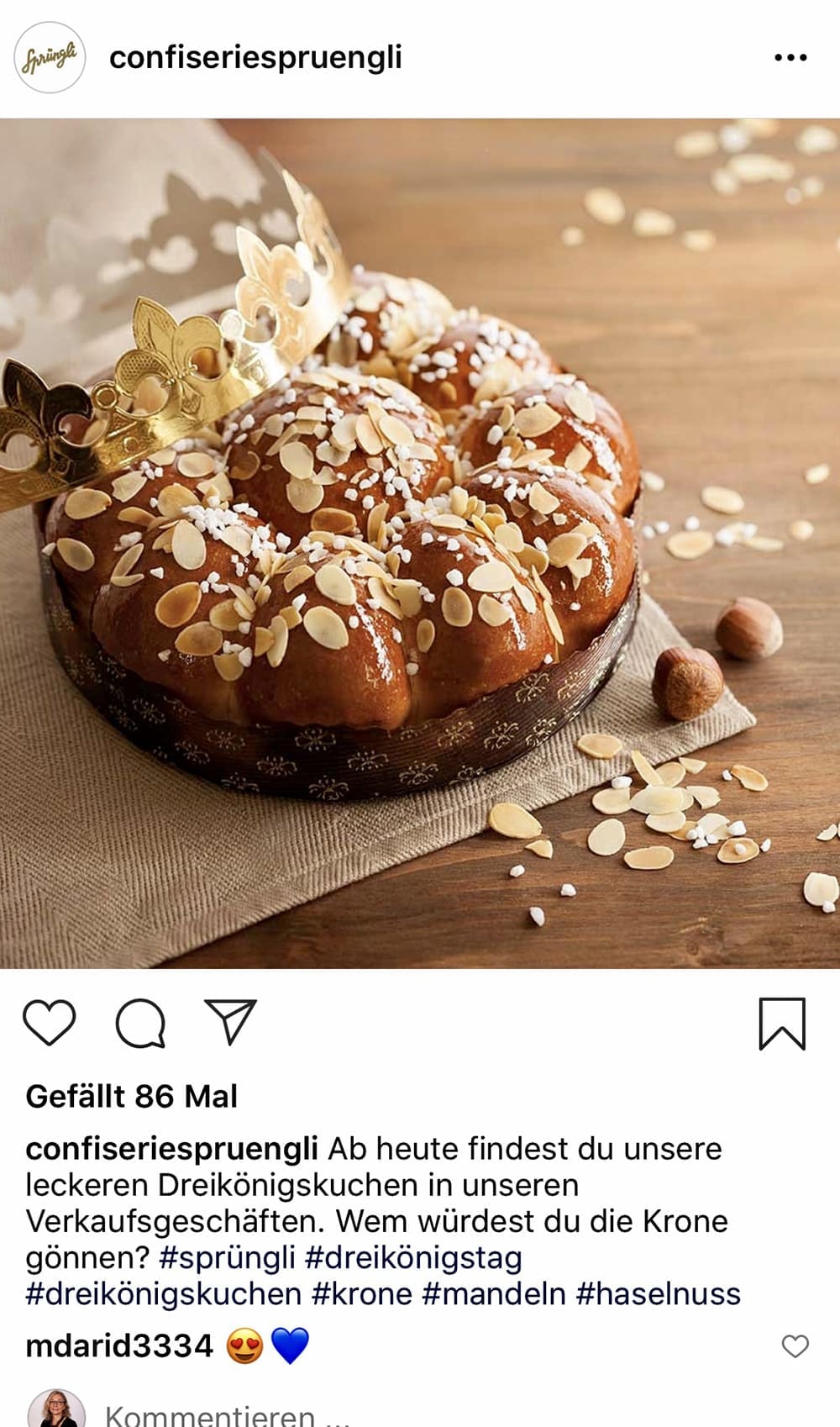Open the #dreikönigskuchen hashtag

(164, 1294)
